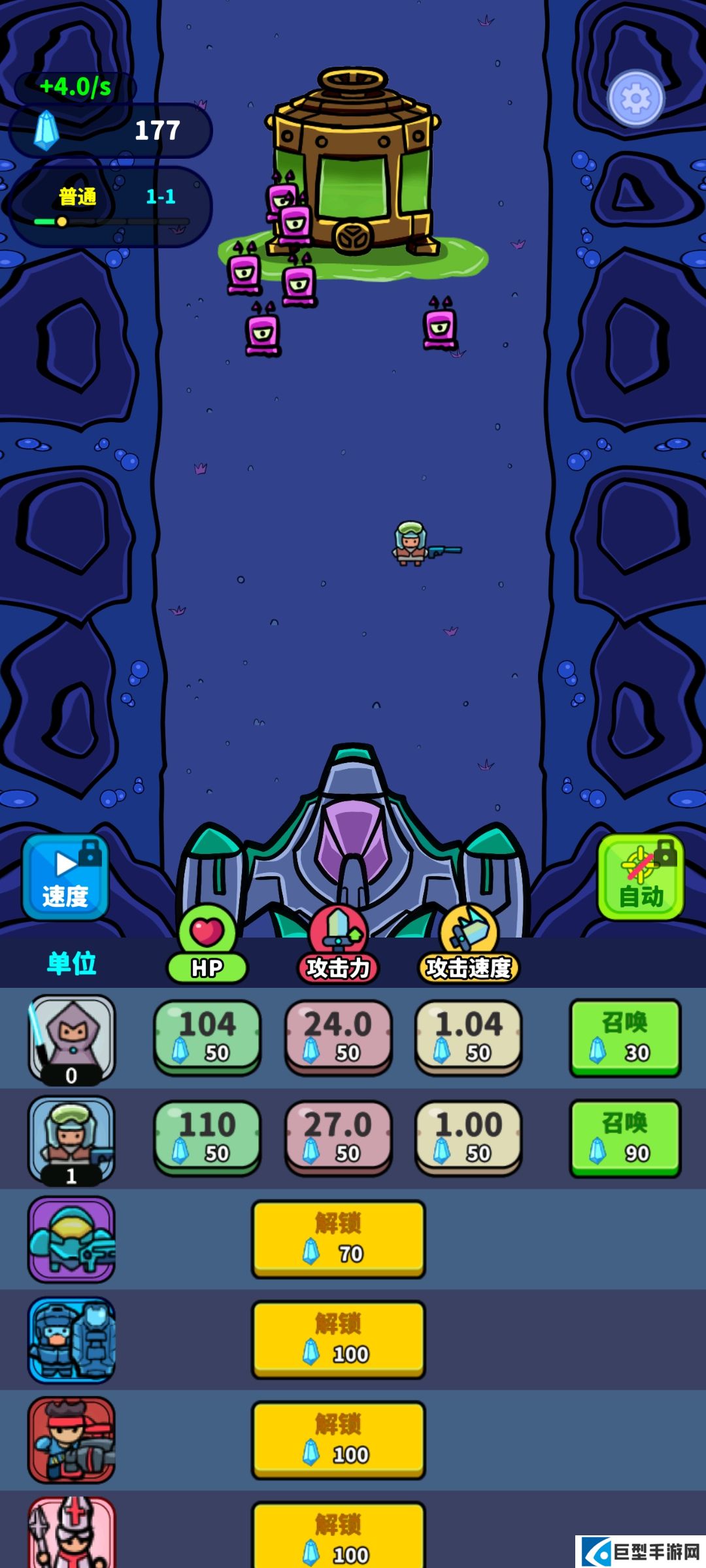Viewport: 706px width, 1568px height.
Task: Summon the gunner unit for 90 crystals
Action: 625,1137
